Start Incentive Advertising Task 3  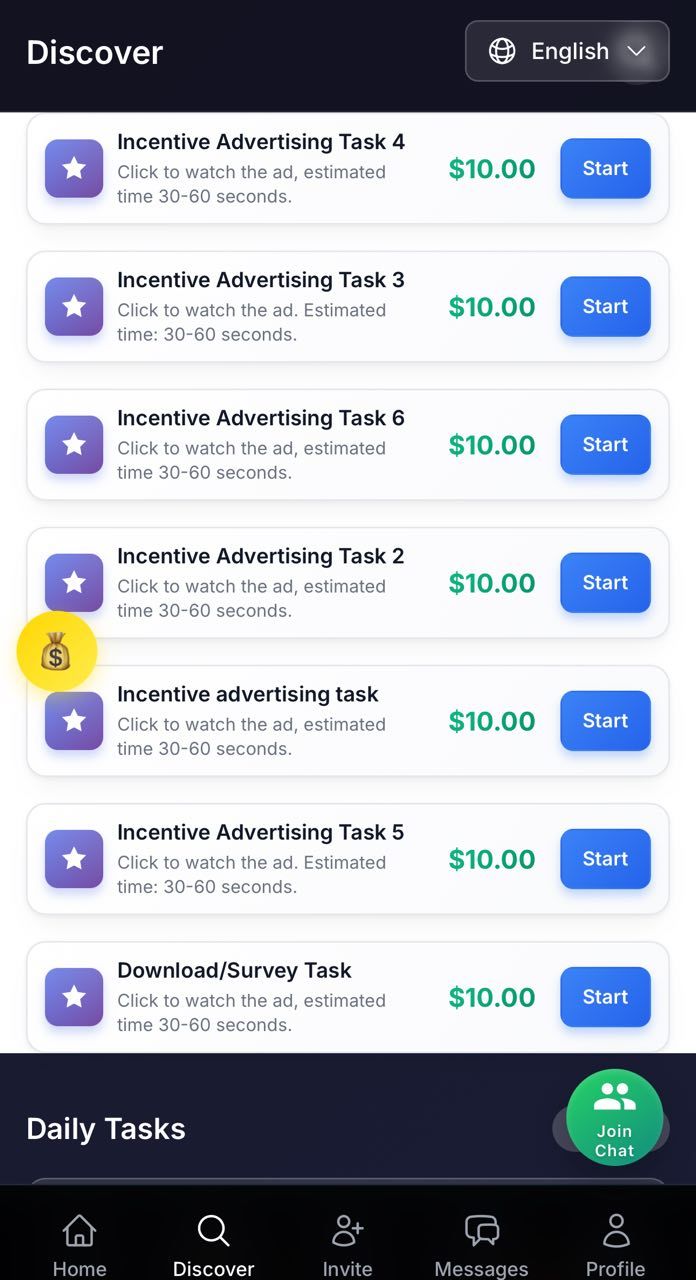pyautogui.click(x=605, y=307)
